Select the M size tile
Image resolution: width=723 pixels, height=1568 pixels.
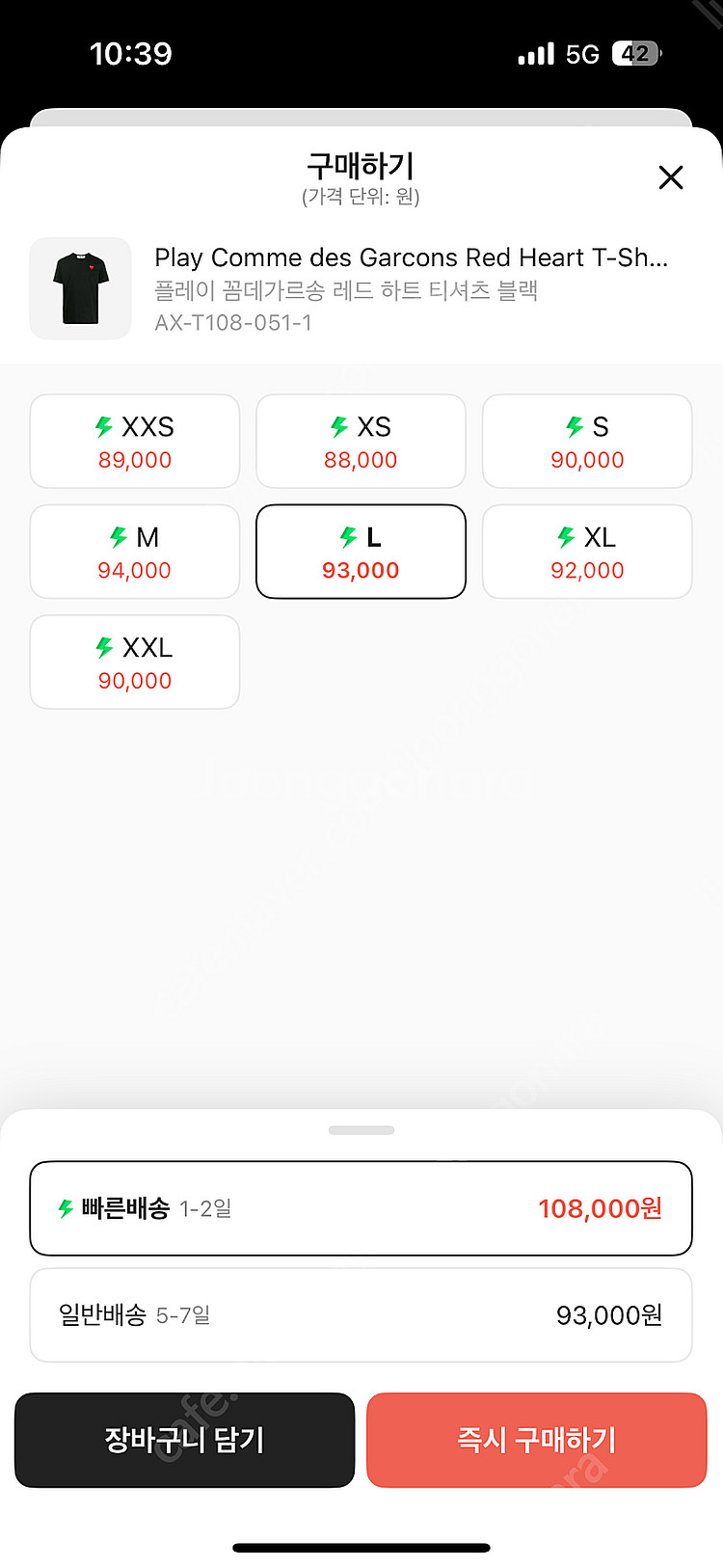(x=135, y=552)
